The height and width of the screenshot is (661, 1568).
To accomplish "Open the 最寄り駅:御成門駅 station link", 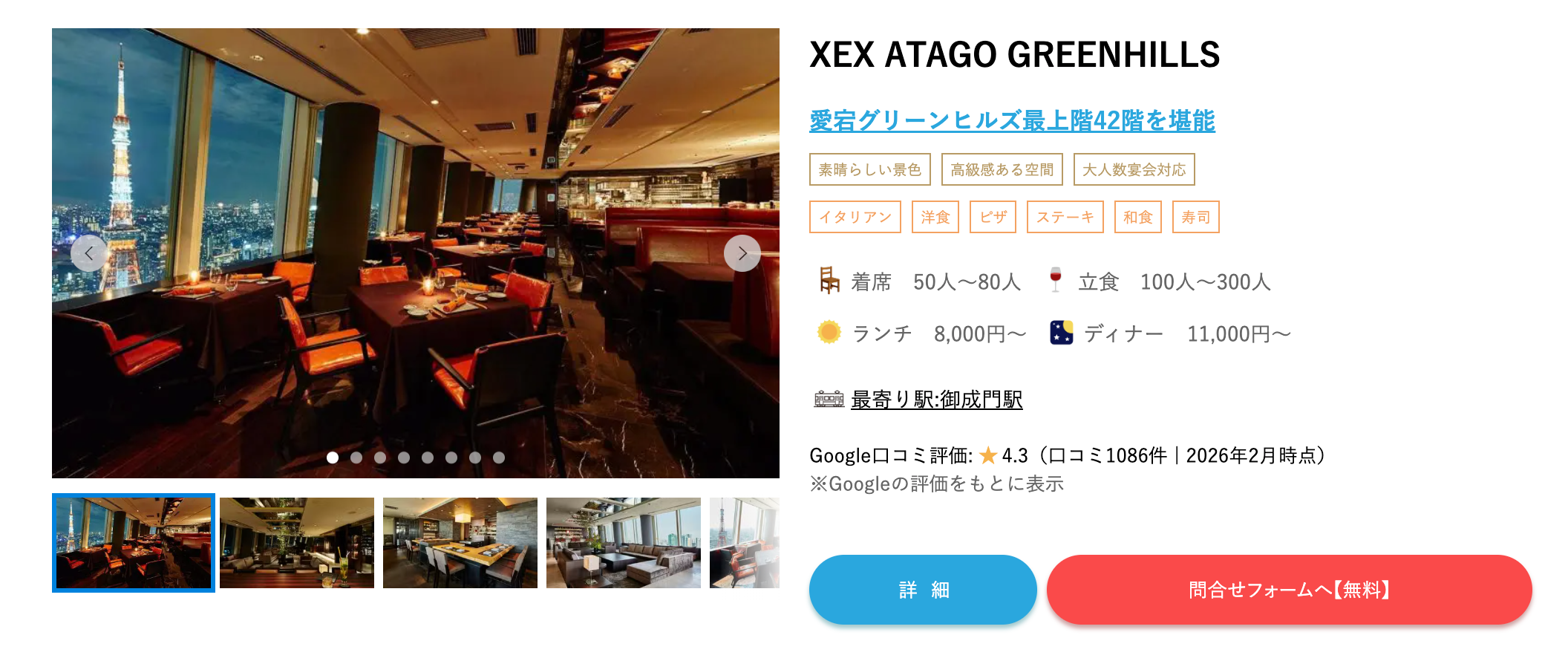I will coord(936,400).
